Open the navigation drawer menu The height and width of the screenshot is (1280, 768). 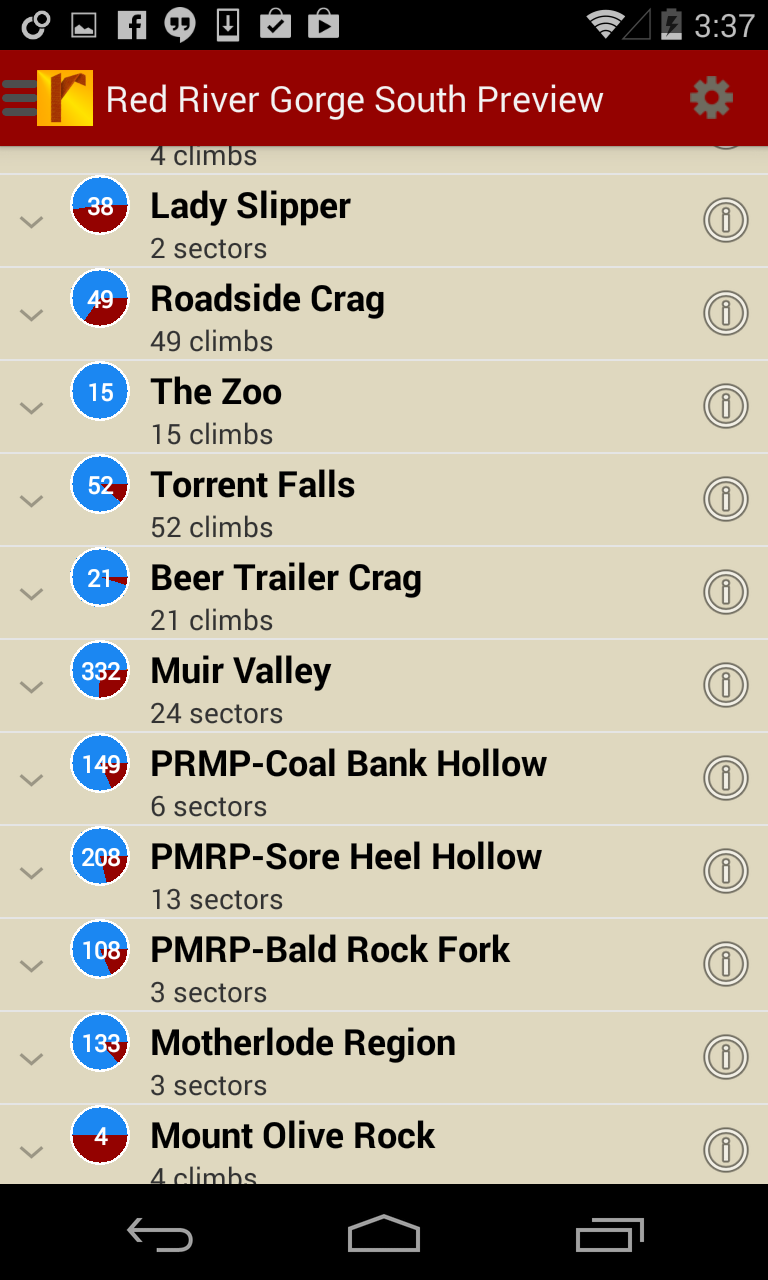click(20, 98)
